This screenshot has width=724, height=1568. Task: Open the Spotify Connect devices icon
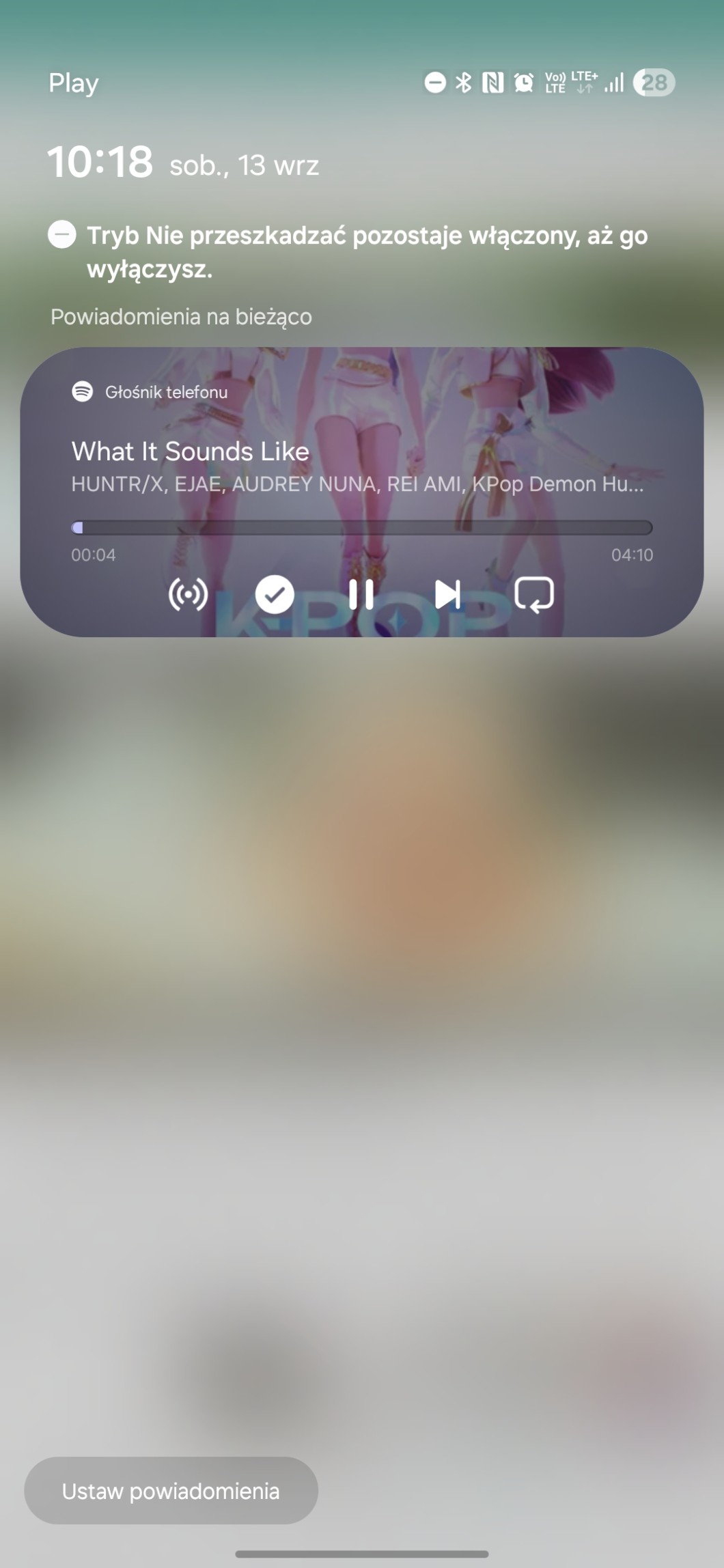point(188,594)
